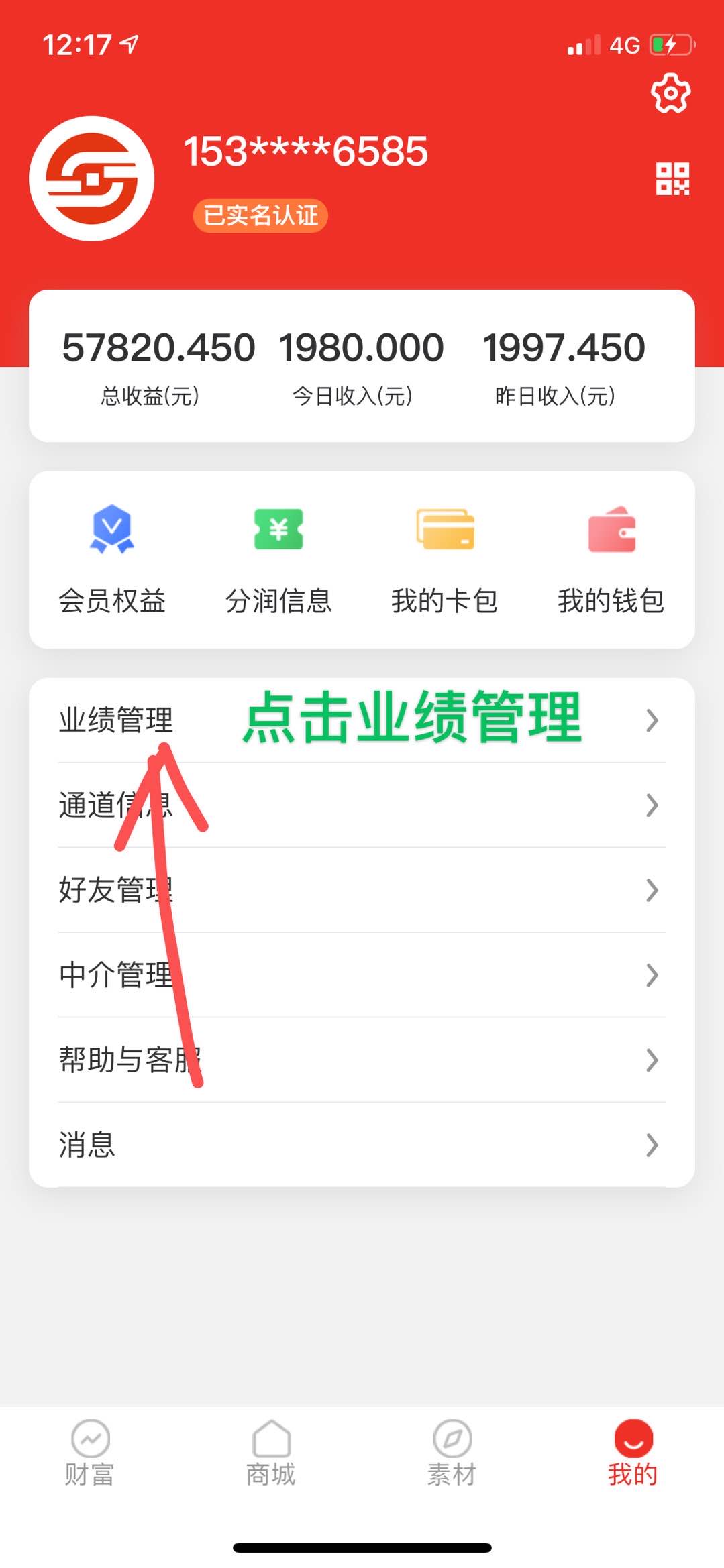The image size is (724, 1568).
Task: Switch to the 素材 tab
Action: point(452,1453)
